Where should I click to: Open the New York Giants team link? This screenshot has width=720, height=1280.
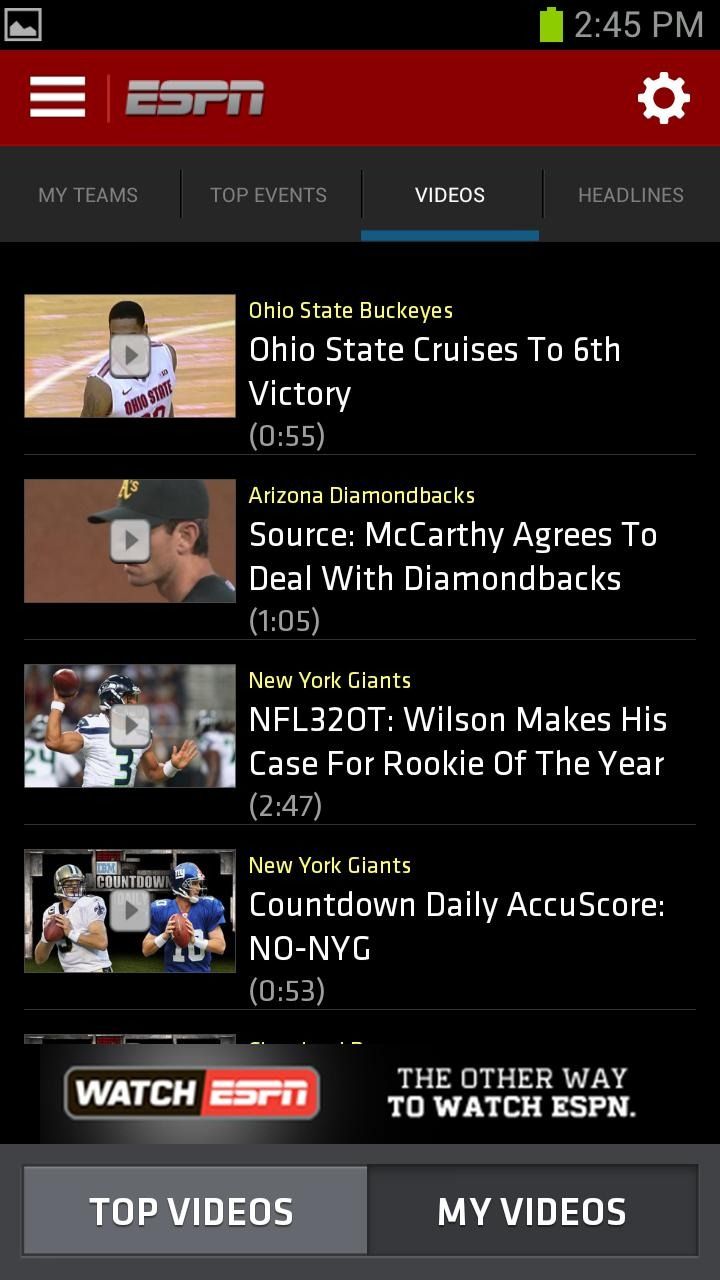coord(330,680)
